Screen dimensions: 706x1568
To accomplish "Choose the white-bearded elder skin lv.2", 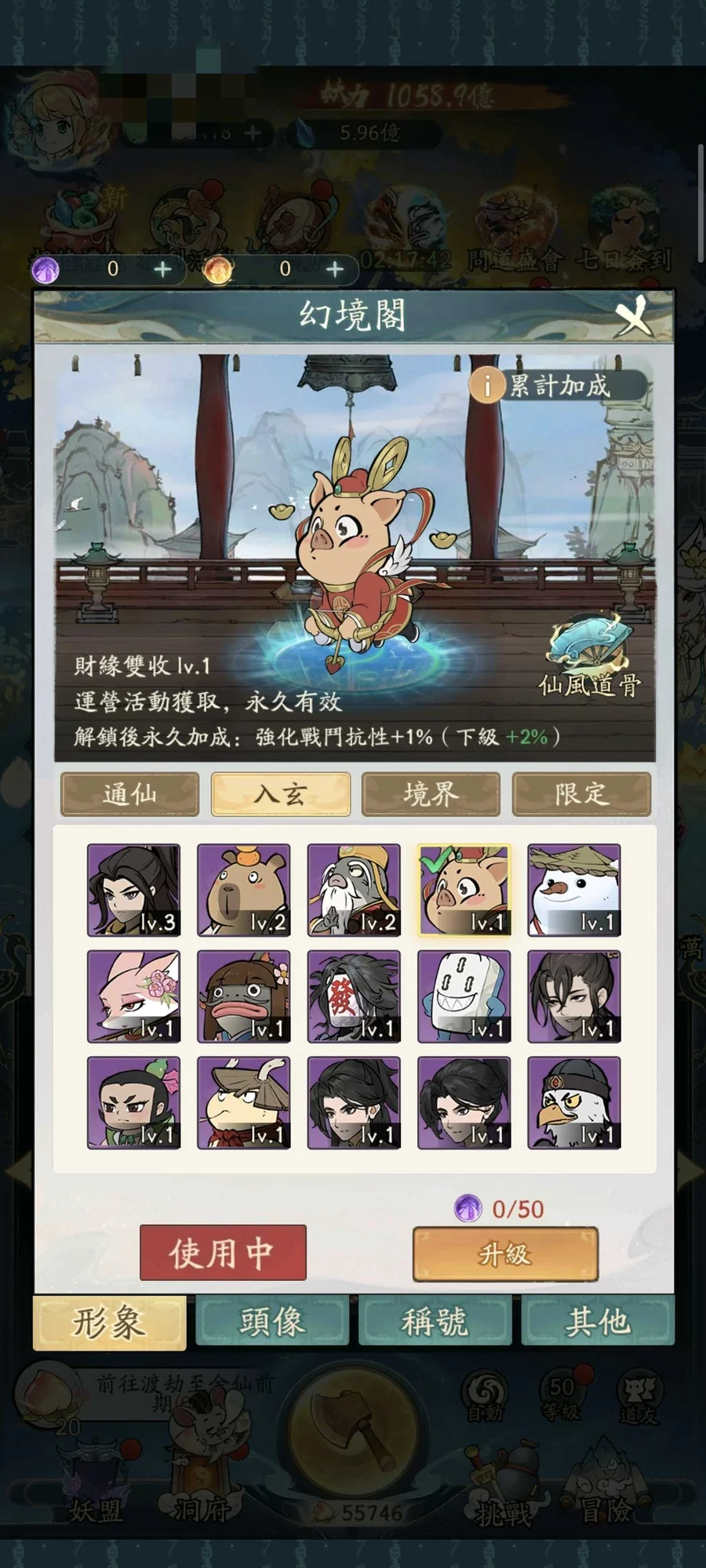I will coord(354,890).
